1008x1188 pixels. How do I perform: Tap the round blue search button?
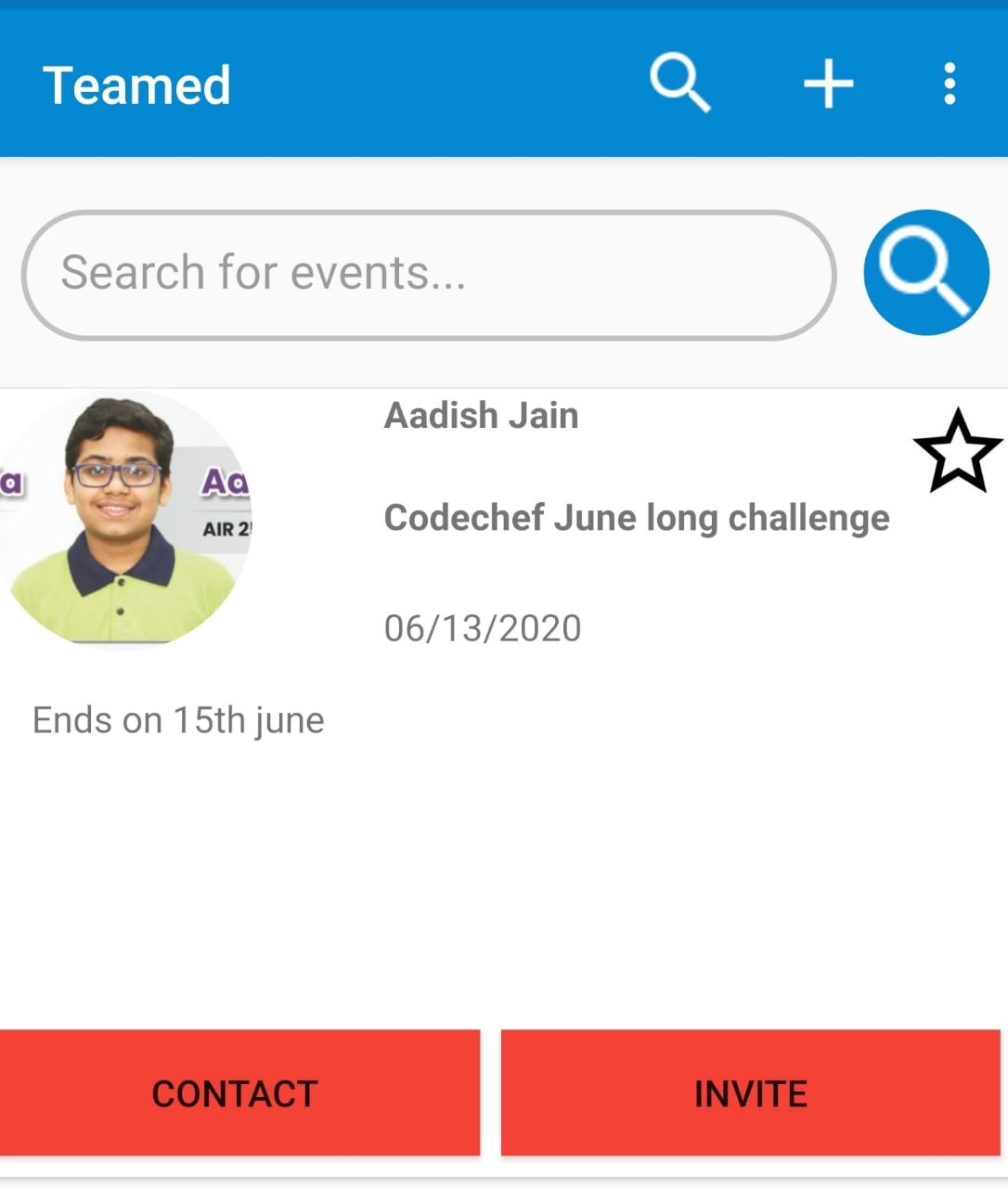tap(925, 273)
